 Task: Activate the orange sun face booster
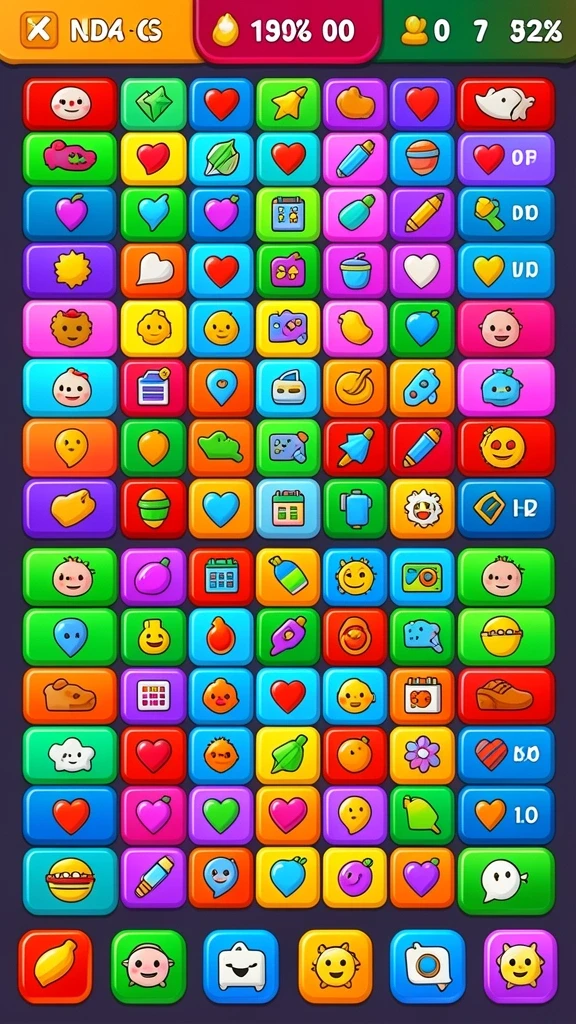pos(336,967)
